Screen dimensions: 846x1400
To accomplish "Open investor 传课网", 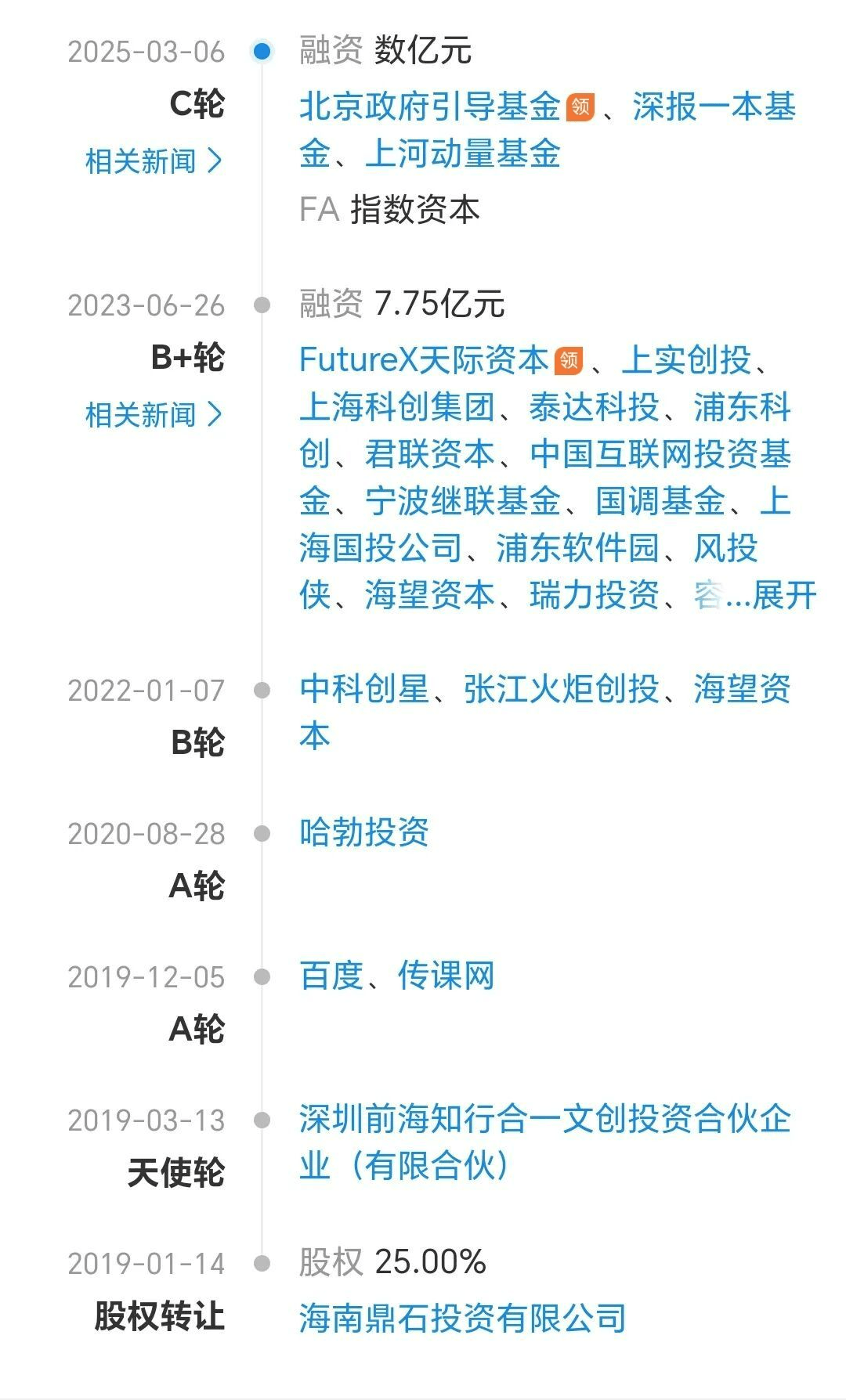I will click(x=446, y=976).
